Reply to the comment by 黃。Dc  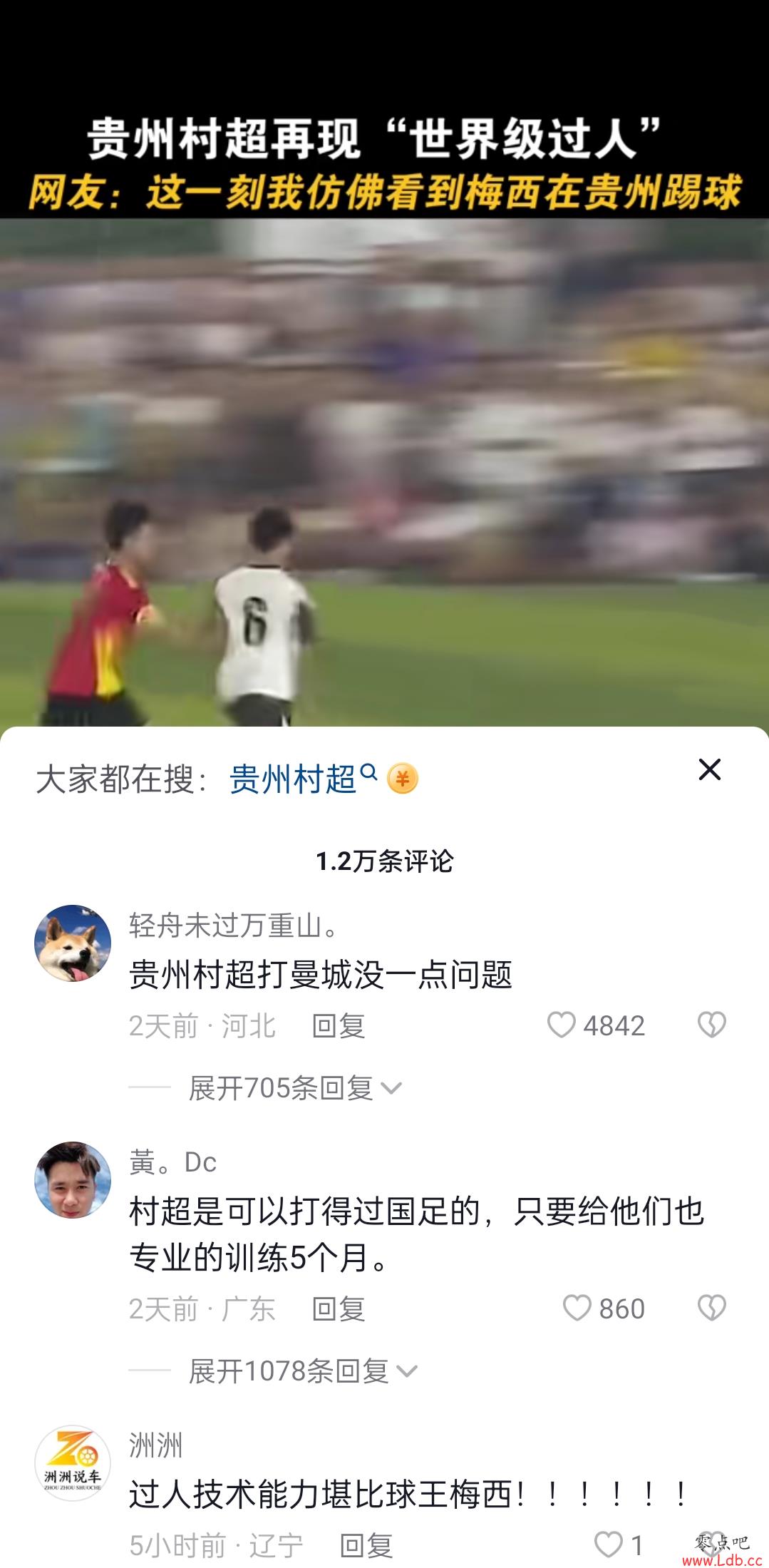click(339, 1309)
